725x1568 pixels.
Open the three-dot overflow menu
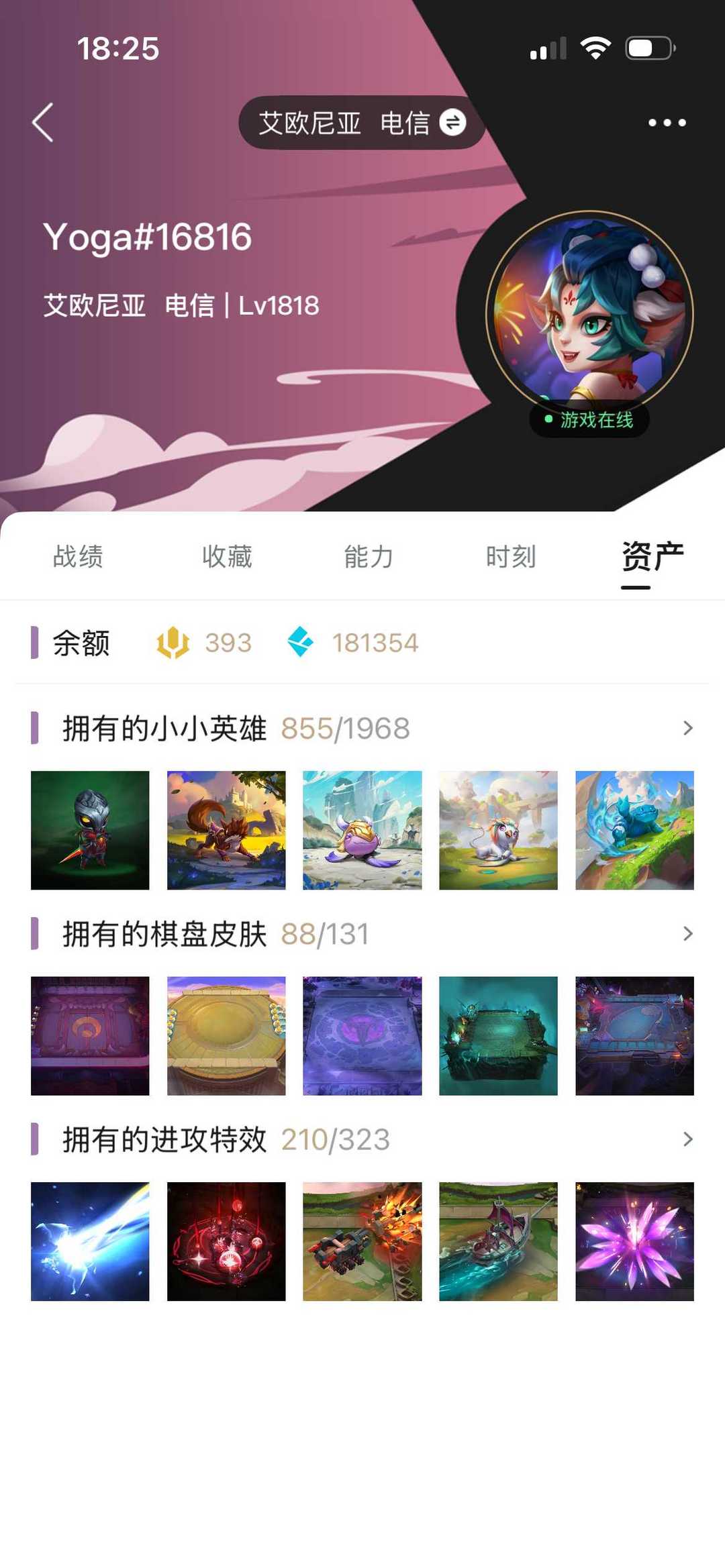(667, 123)
